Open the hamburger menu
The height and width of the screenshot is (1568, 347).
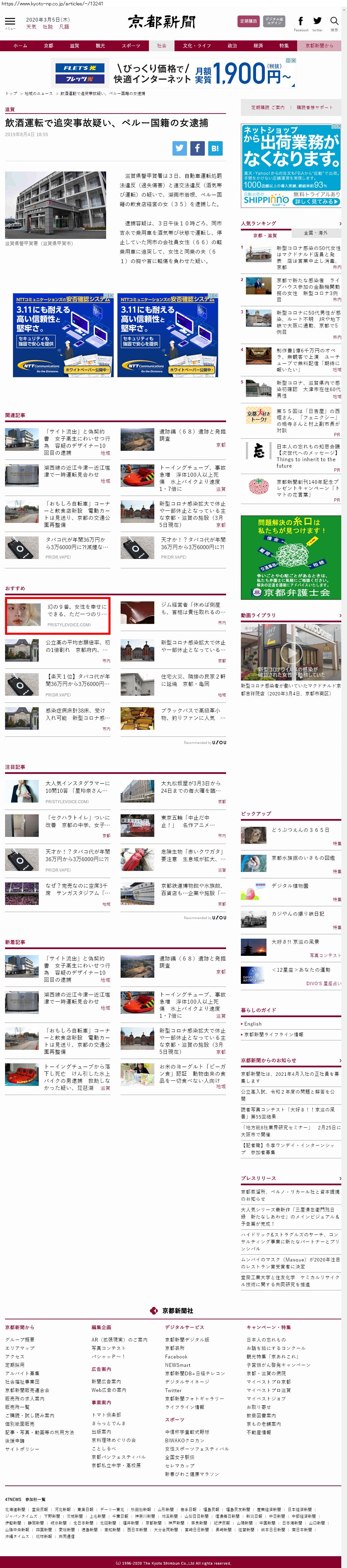coord(10,23)
